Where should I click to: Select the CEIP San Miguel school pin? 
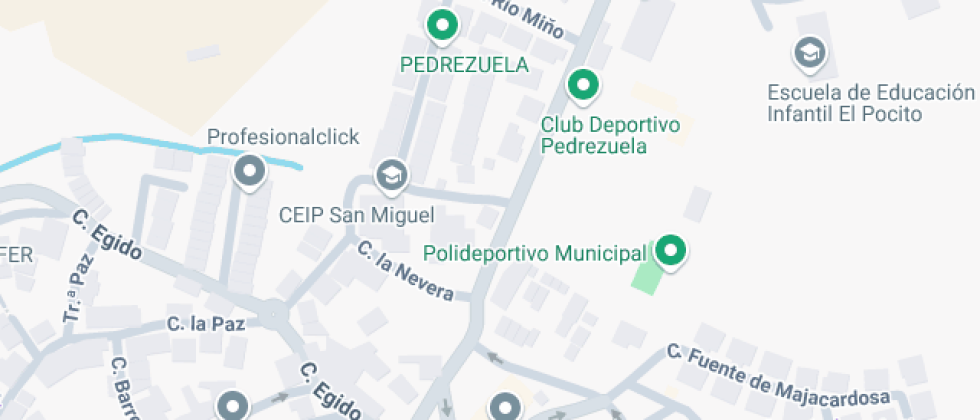click(x=391, y=177)
